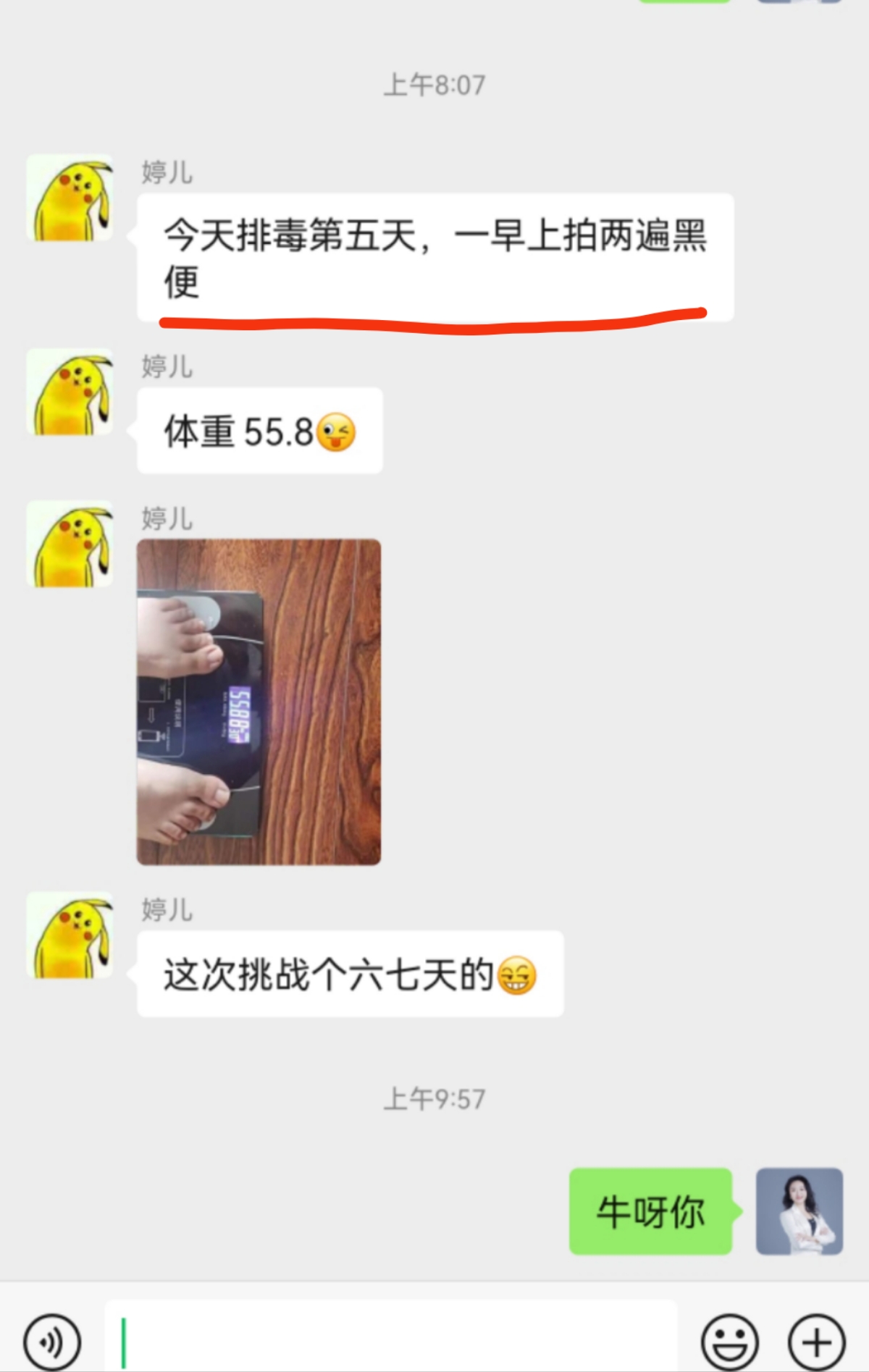Open the plus attachments menu
Screen dimensions: 869x1372
coord(817,1342)
